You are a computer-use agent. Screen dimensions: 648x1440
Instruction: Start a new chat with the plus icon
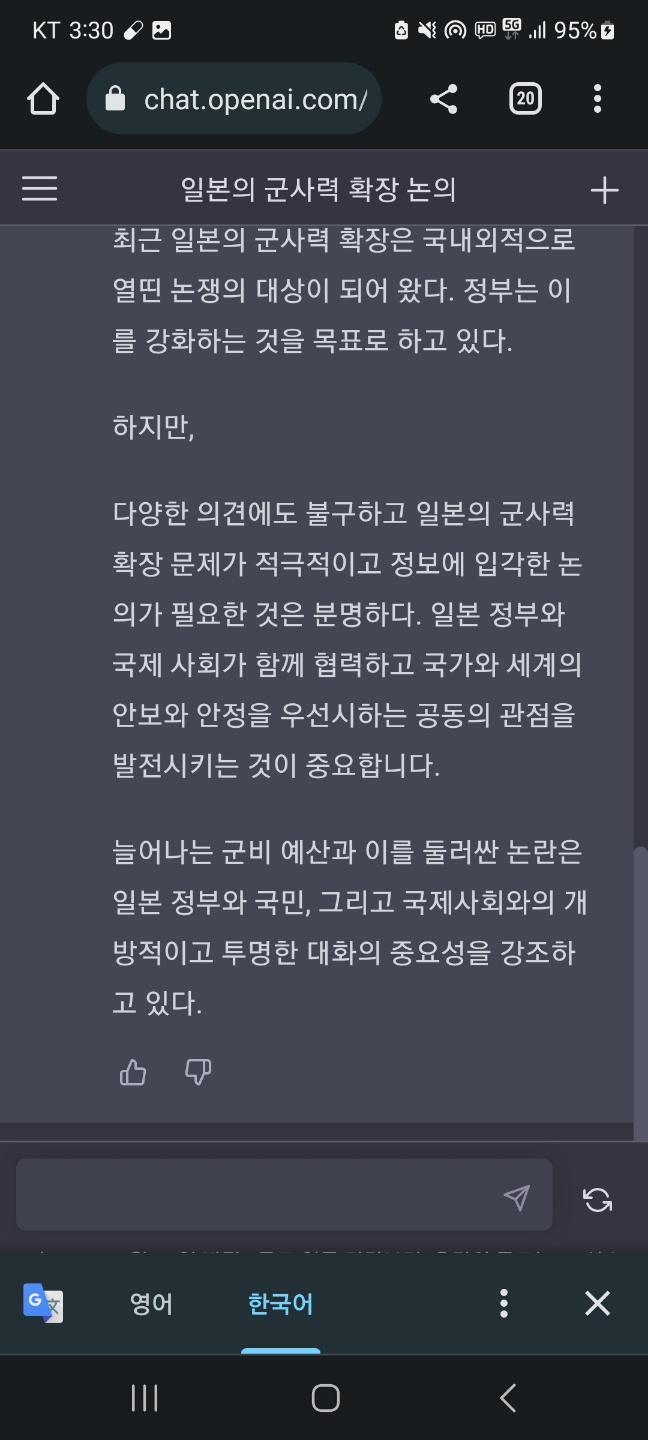point(604,190)
